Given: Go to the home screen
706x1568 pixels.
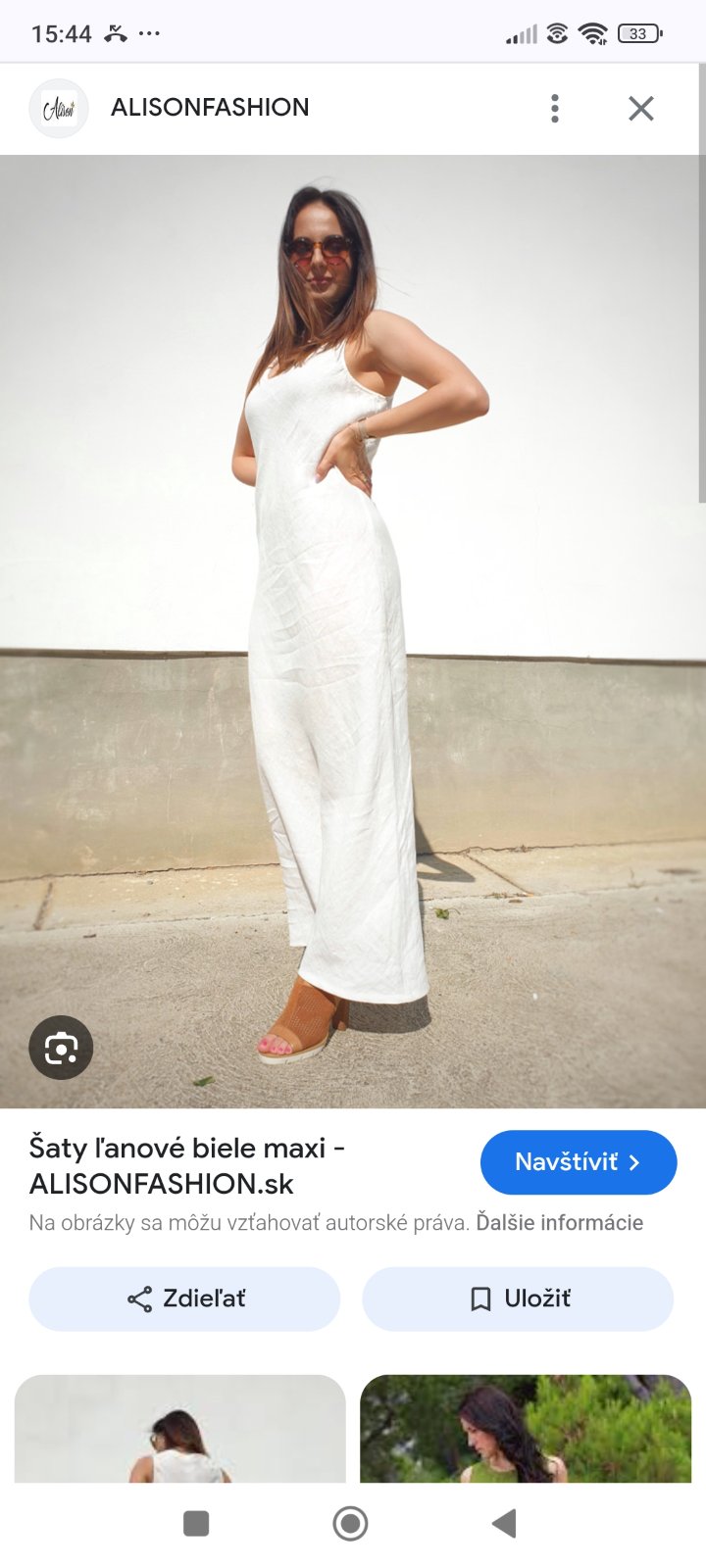Looking at the screenshot, I should tap(350, 1523).
